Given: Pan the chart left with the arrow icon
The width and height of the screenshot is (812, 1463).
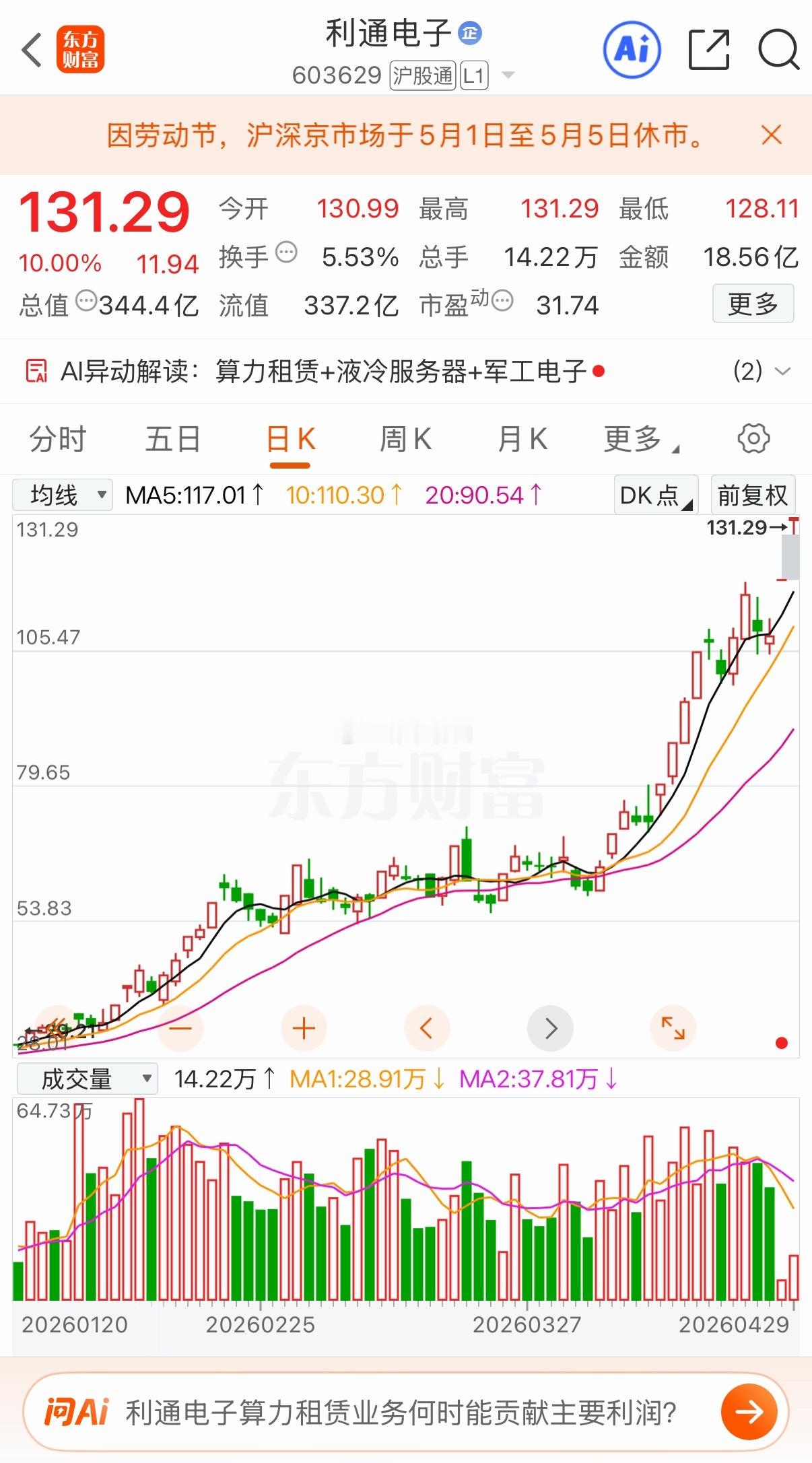Looking at the screenshot, I should pos(426,1028).
